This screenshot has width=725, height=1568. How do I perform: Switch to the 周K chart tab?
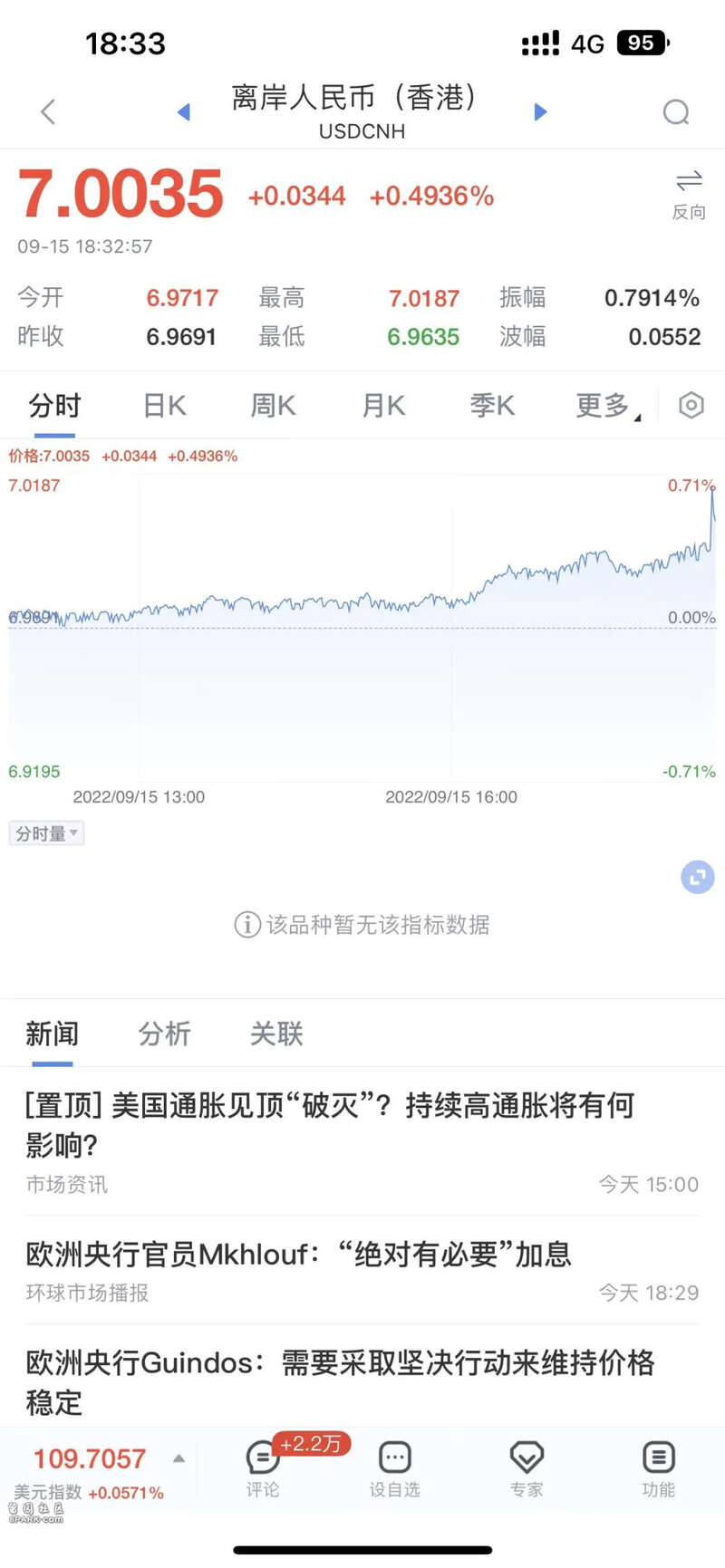point(273,405)
